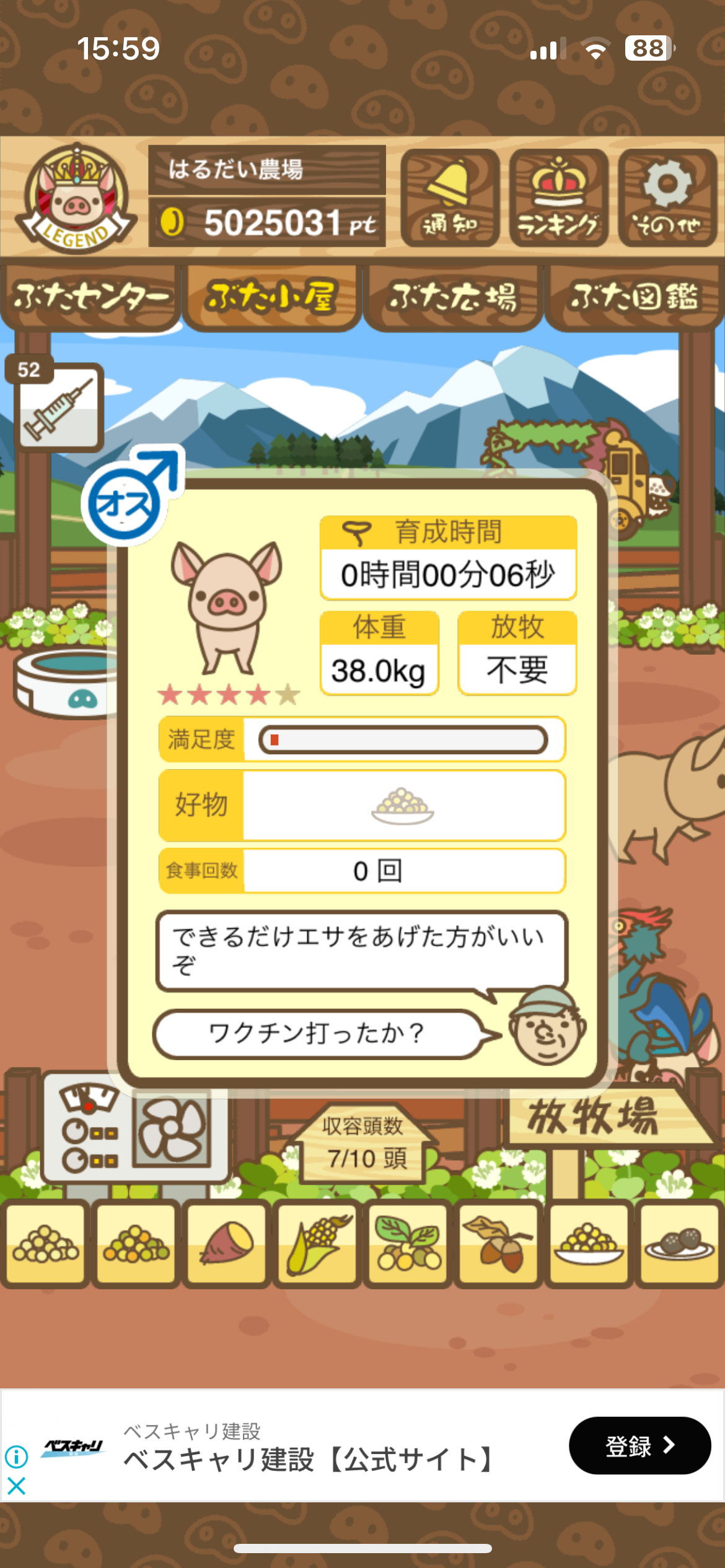Select the dark truffle plate feed
This screenshot has width=725, height=1568.
[679, 1244]
